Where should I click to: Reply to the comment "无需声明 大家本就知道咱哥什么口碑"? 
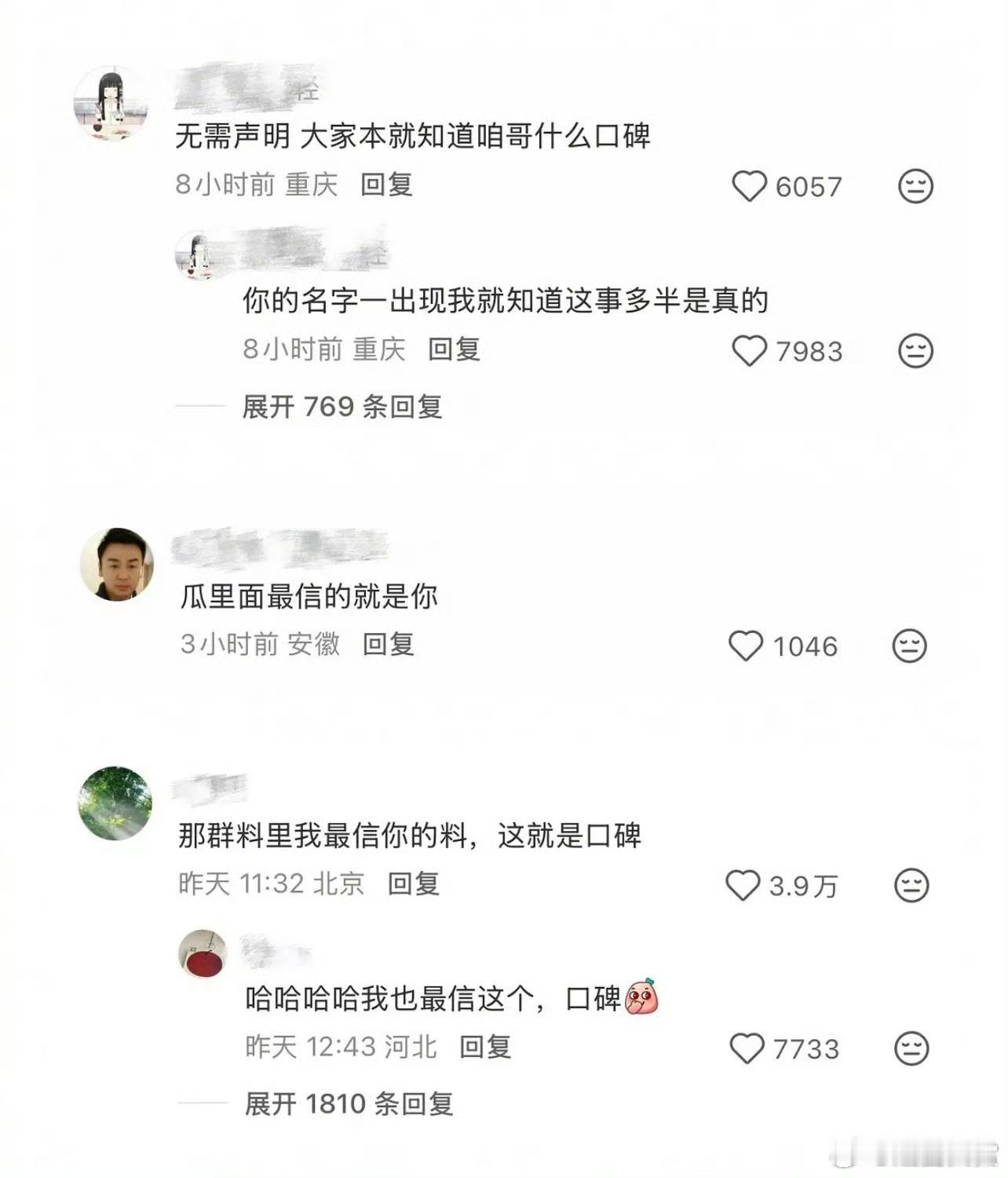[387, 186]
